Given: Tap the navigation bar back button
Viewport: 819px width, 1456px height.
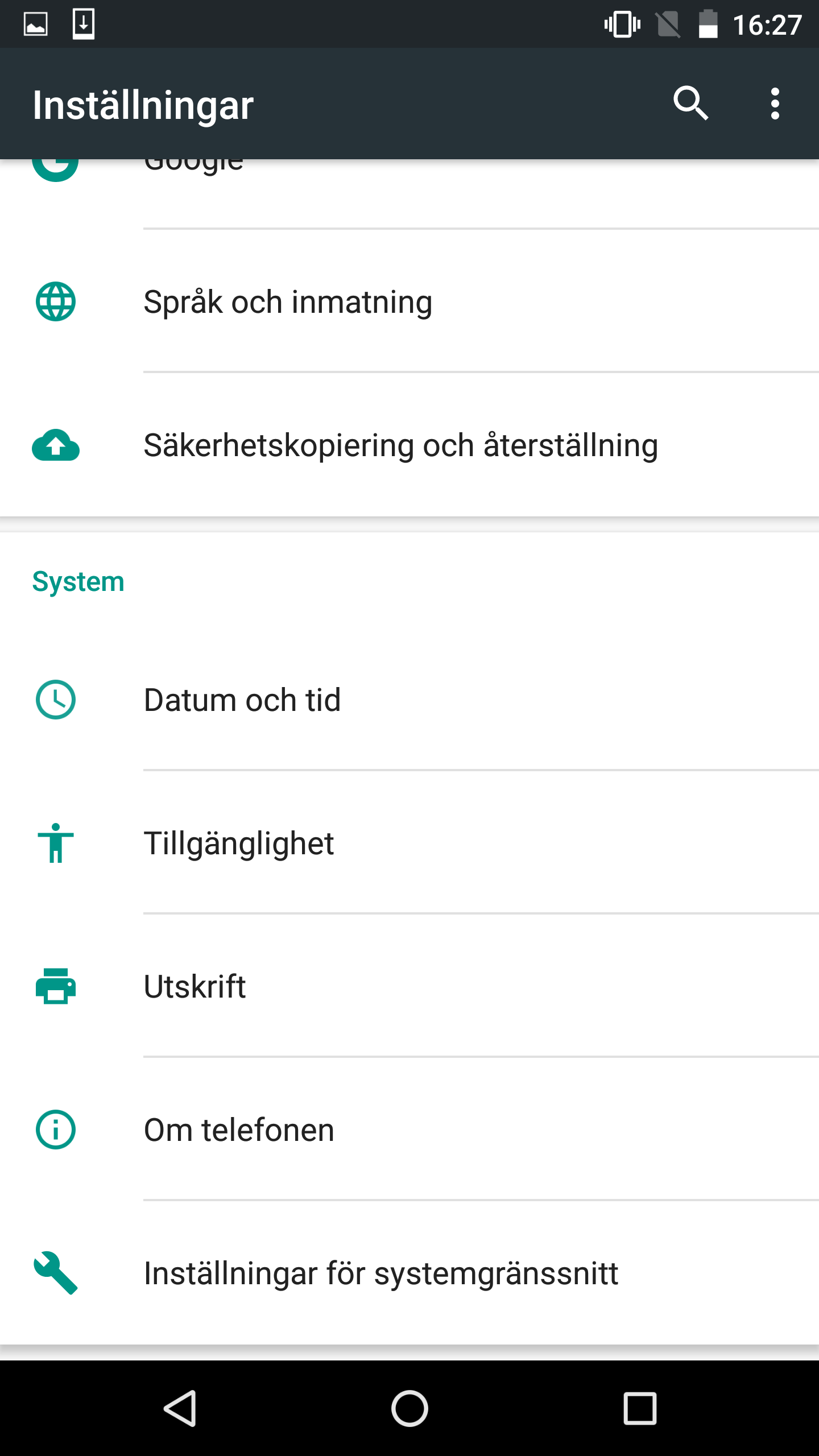Looking at the screenshot, I should 180,1408.
